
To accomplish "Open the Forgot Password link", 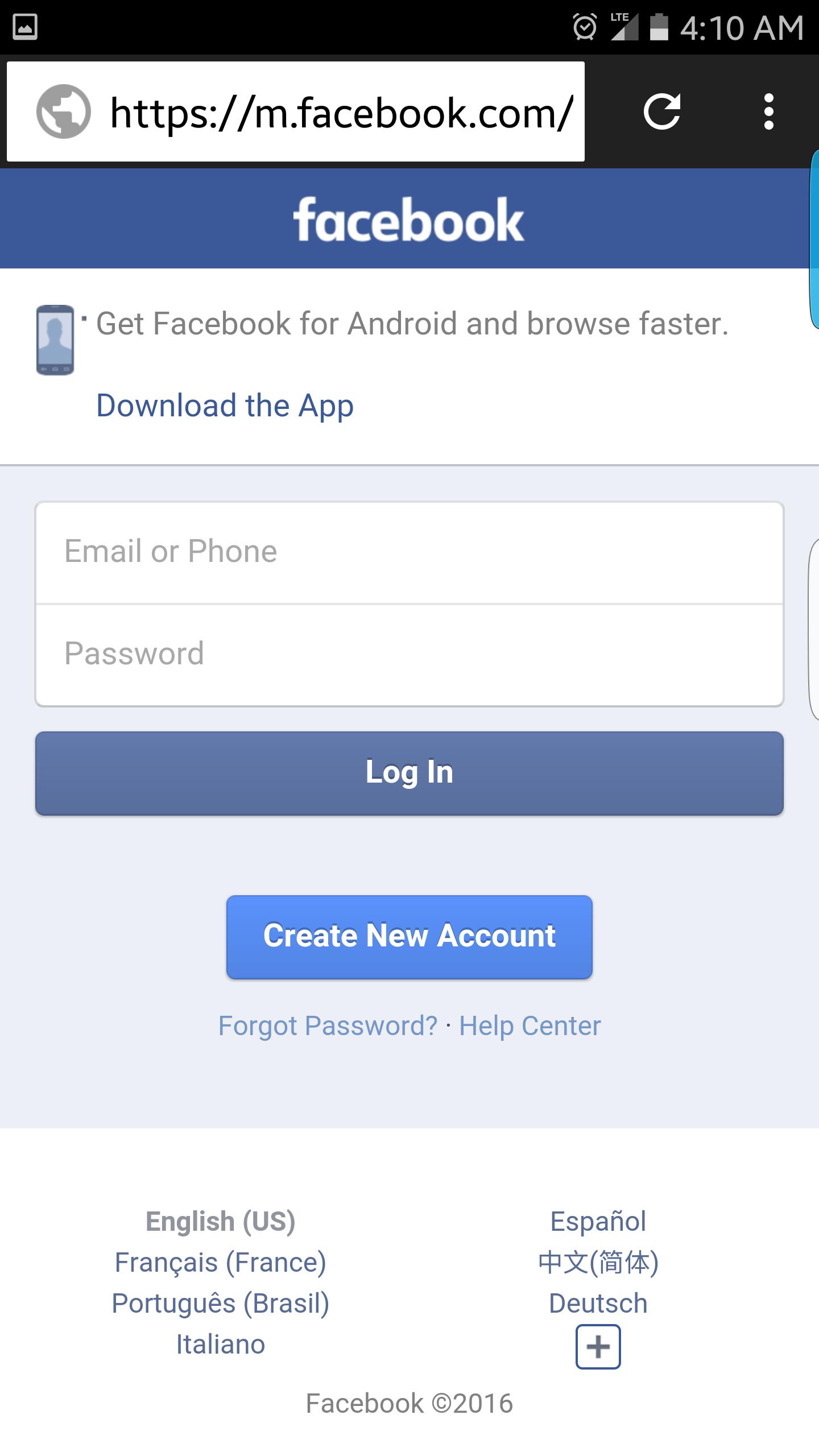I will click(x=328, y=1026).
